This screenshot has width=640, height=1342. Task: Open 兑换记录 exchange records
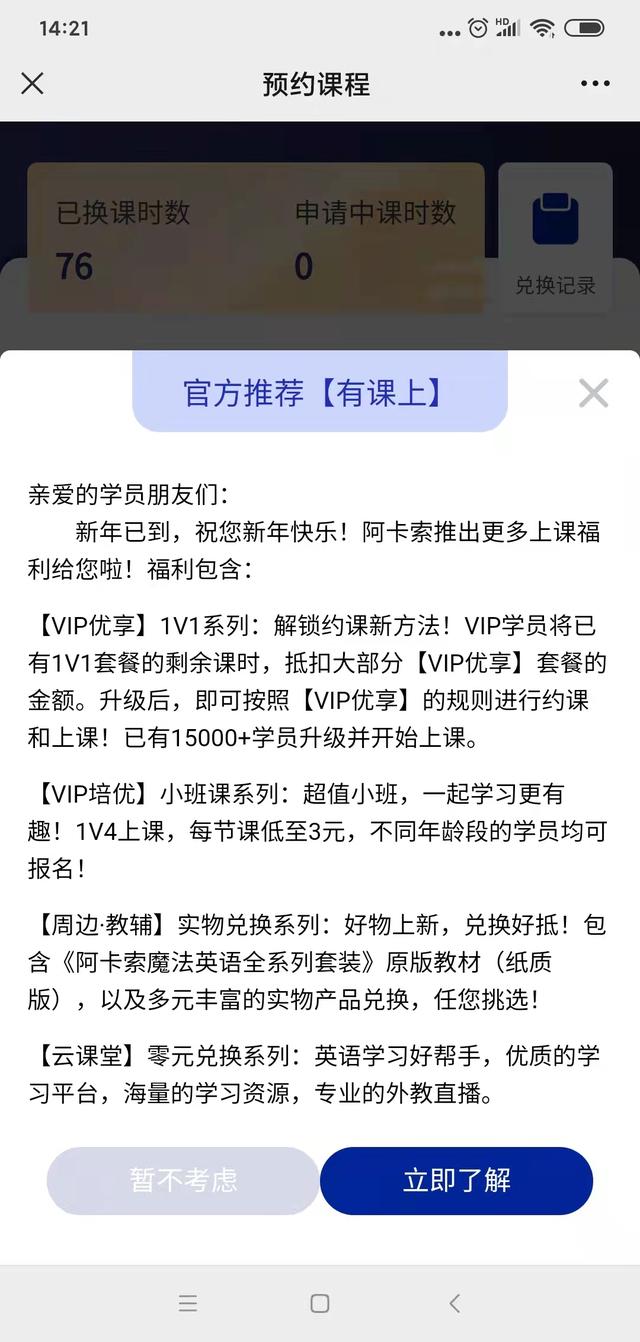click(555, 241)
